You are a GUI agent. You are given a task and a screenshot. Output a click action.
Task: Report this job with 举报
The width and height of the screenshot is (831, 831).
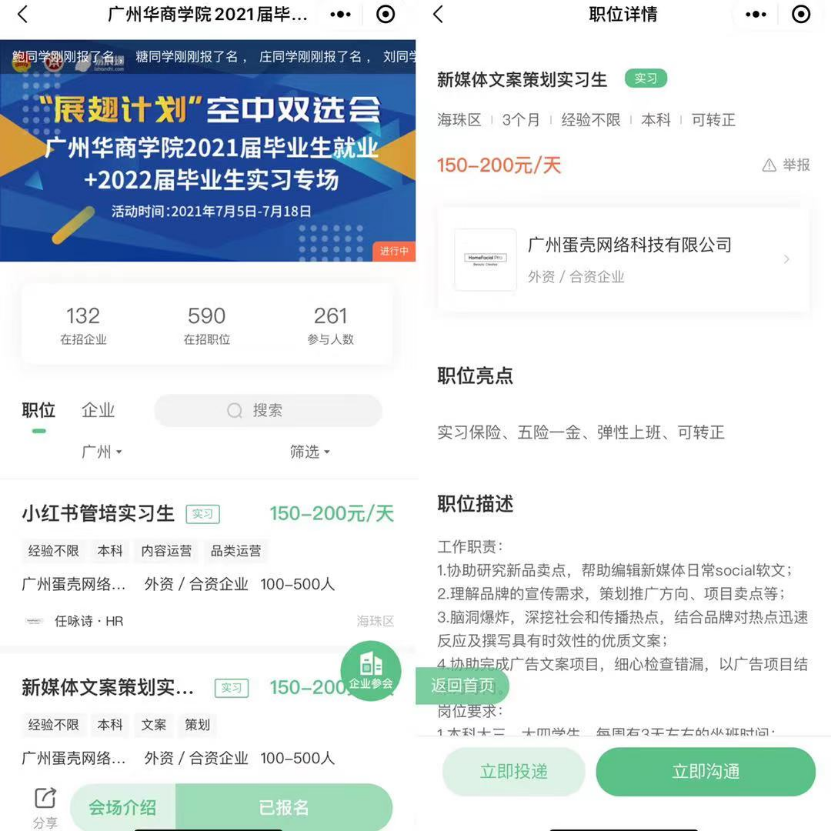pos(786,165)
